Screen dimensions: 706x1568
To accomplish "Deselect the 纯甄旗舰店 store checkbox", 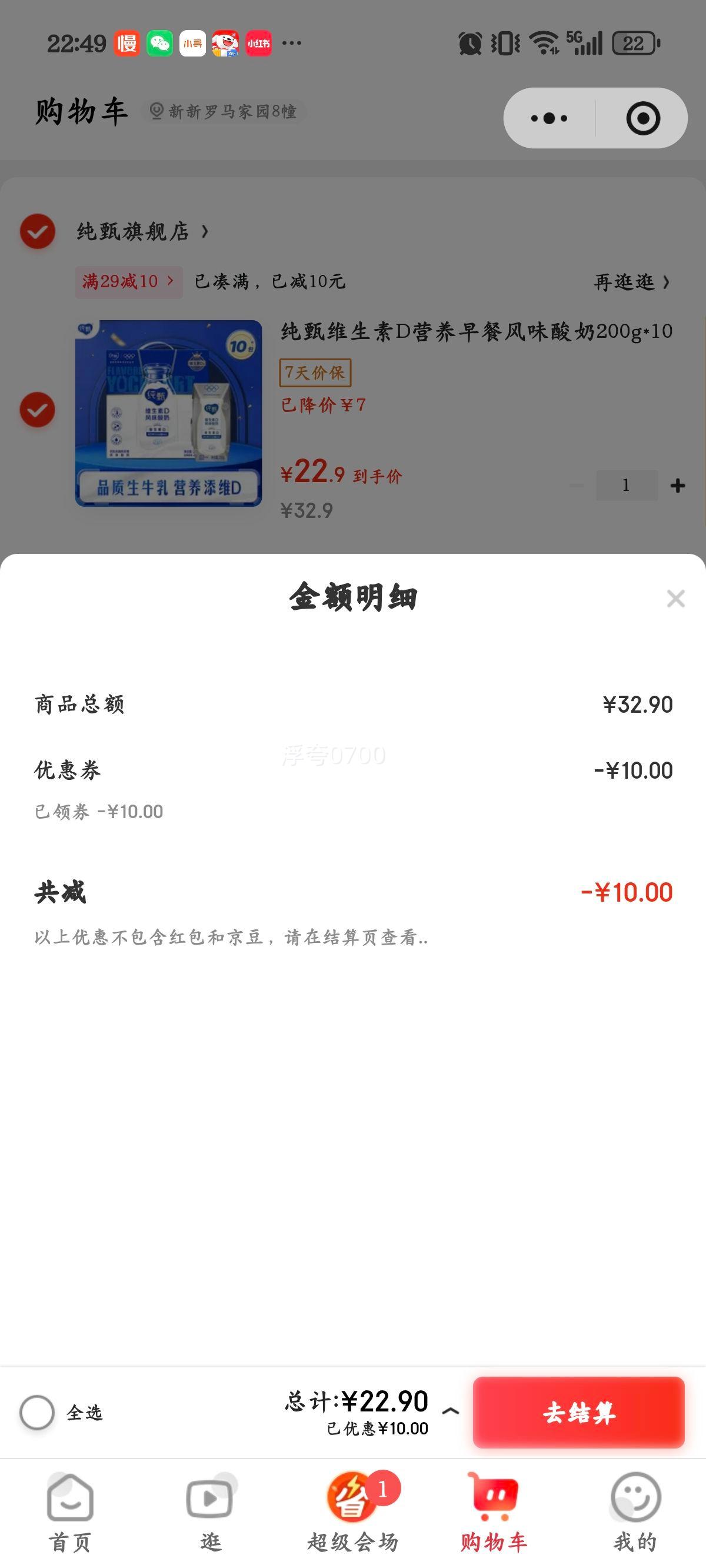I will pyautogui.click(x=37, y=231).
